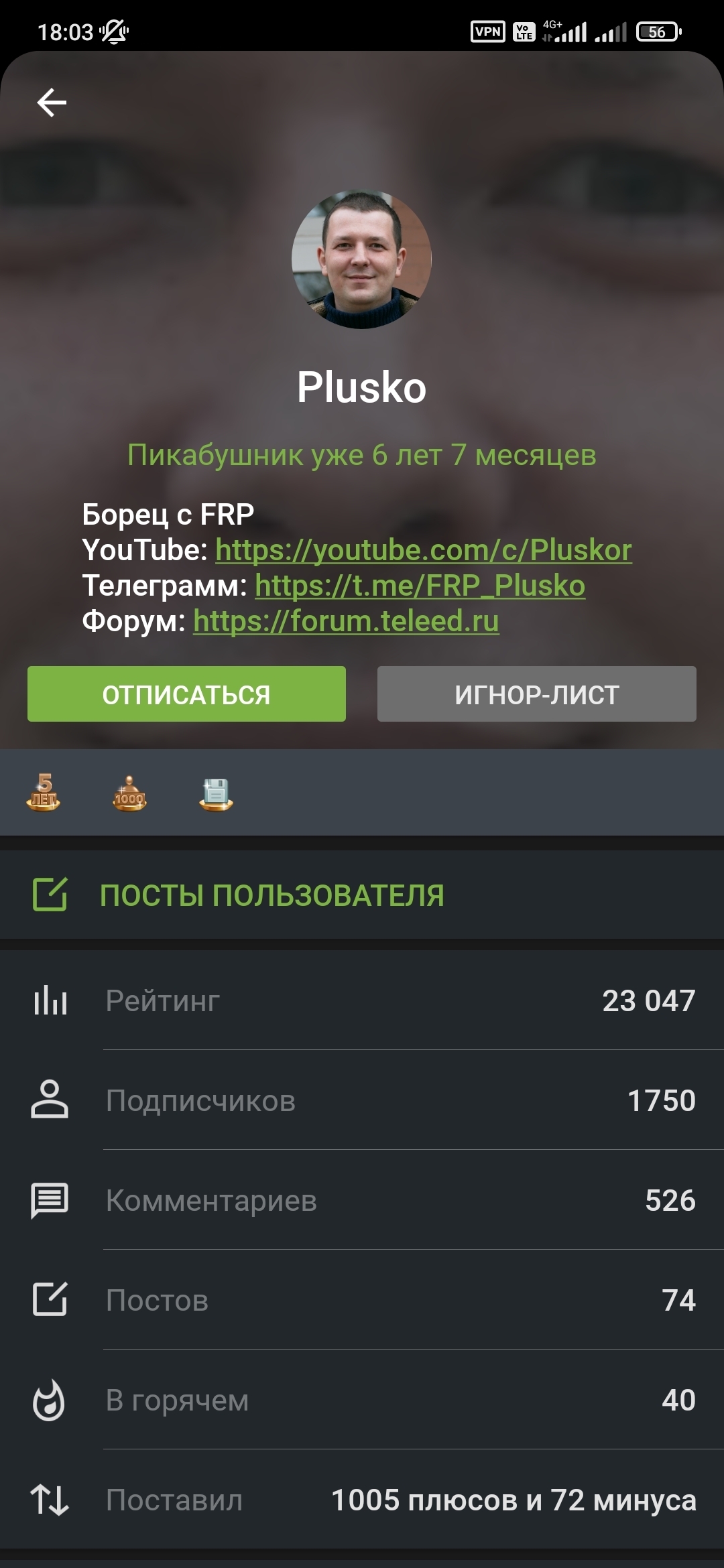
Task: View the floppy disk achievement badge
Action: [216, 794]
